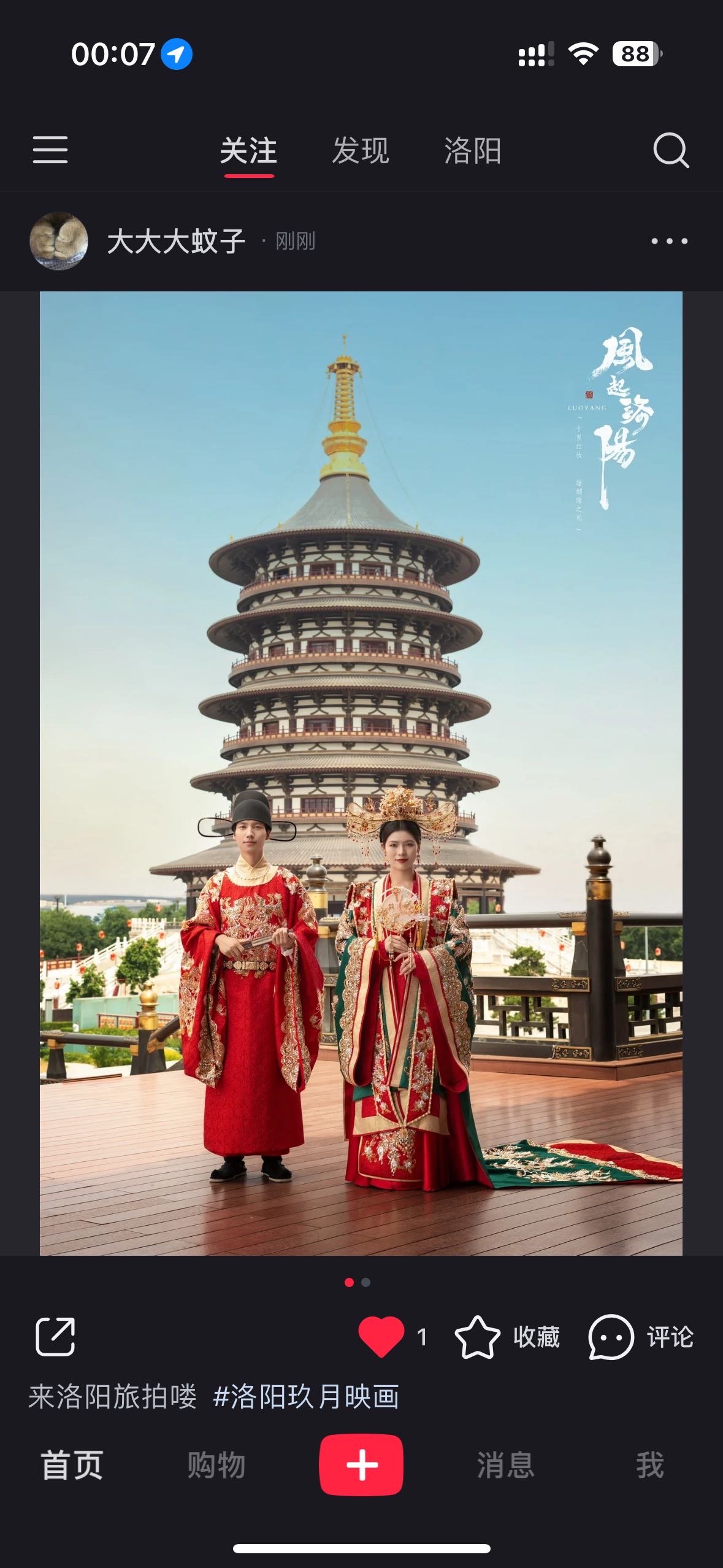Image resolution: width=723 pixels, height=1568 pixels.
Task: Open the 购物 tab
Action: pos(216,1466)
